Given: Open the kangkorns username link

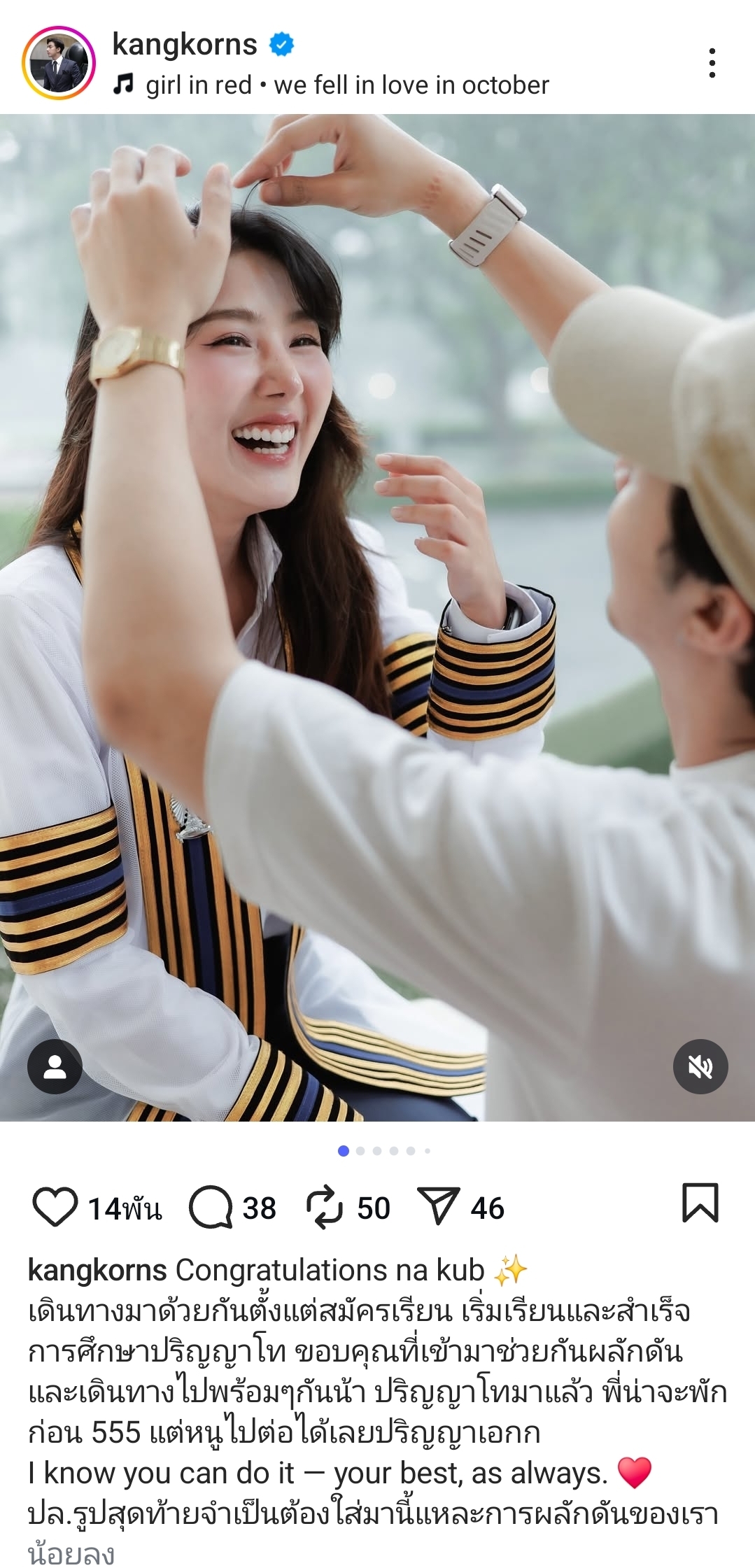Looking at the screenshot, I should [x=185, y=45].
